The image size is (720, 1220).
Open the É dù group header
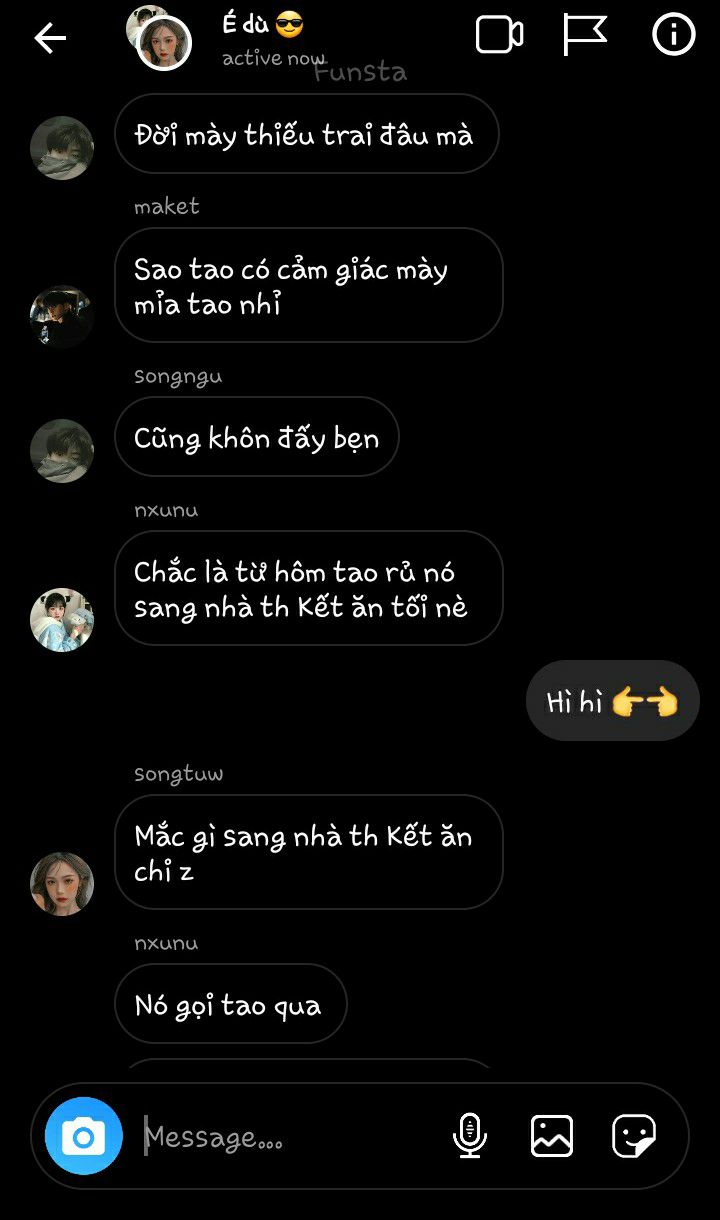262,38
